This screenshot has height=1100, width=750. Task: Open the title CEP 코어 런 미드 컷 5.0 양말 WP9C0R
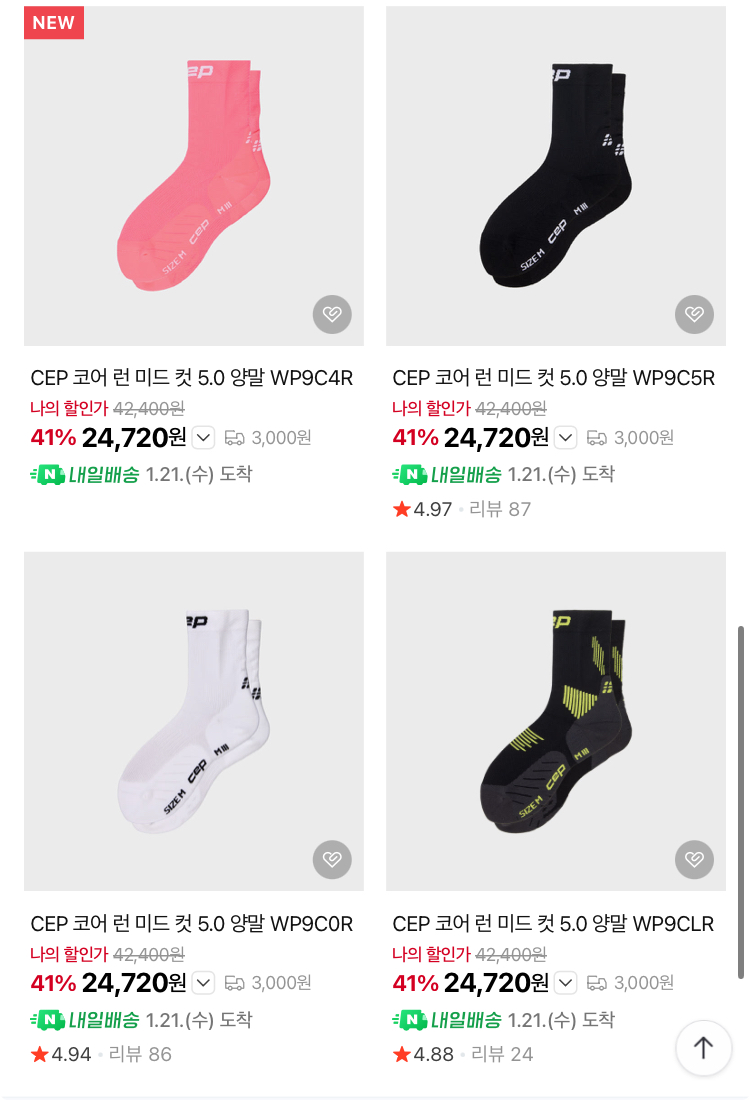(x=192, y=923)
